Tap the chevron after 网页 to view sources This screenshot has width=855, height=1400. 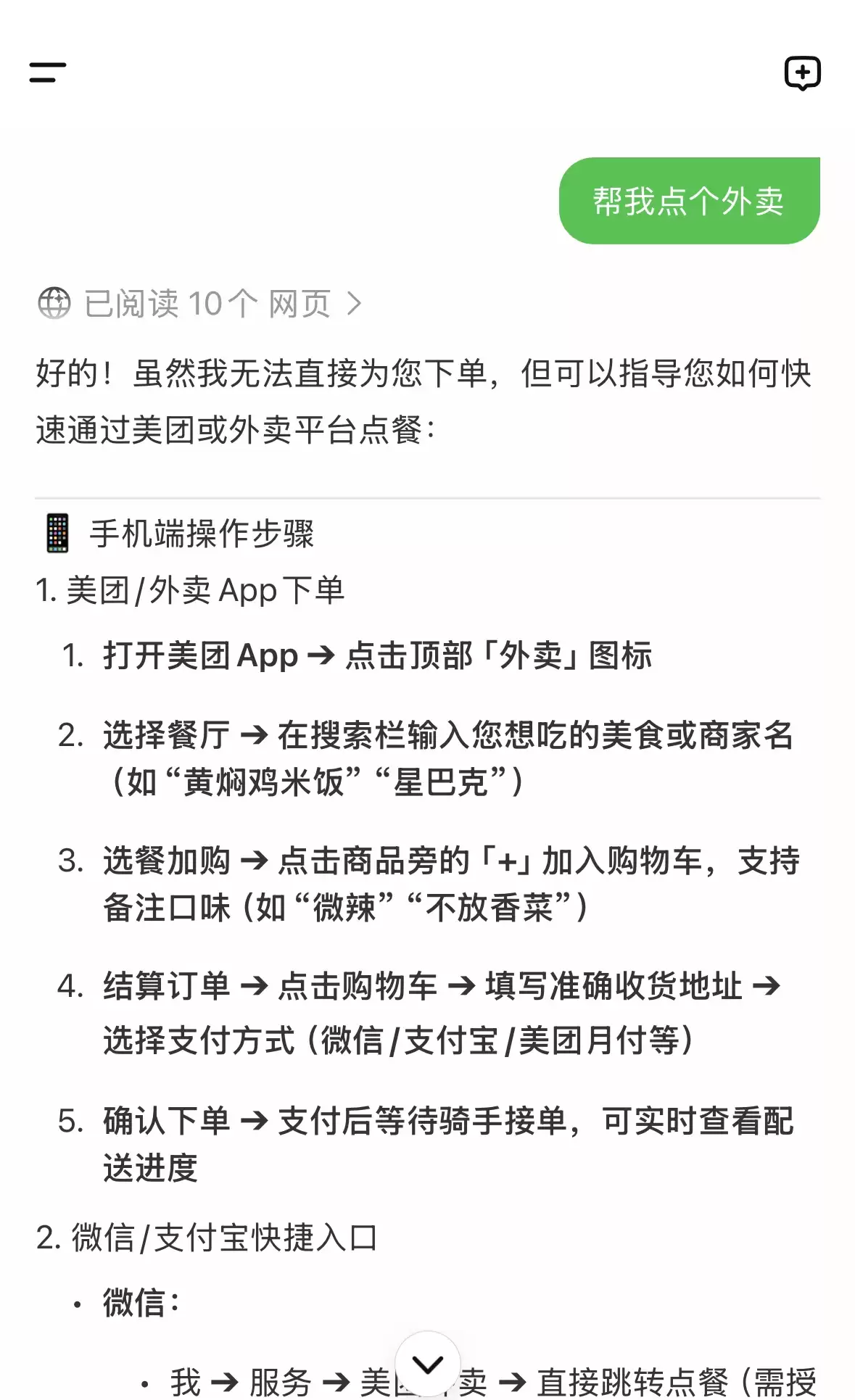[356, 303]
